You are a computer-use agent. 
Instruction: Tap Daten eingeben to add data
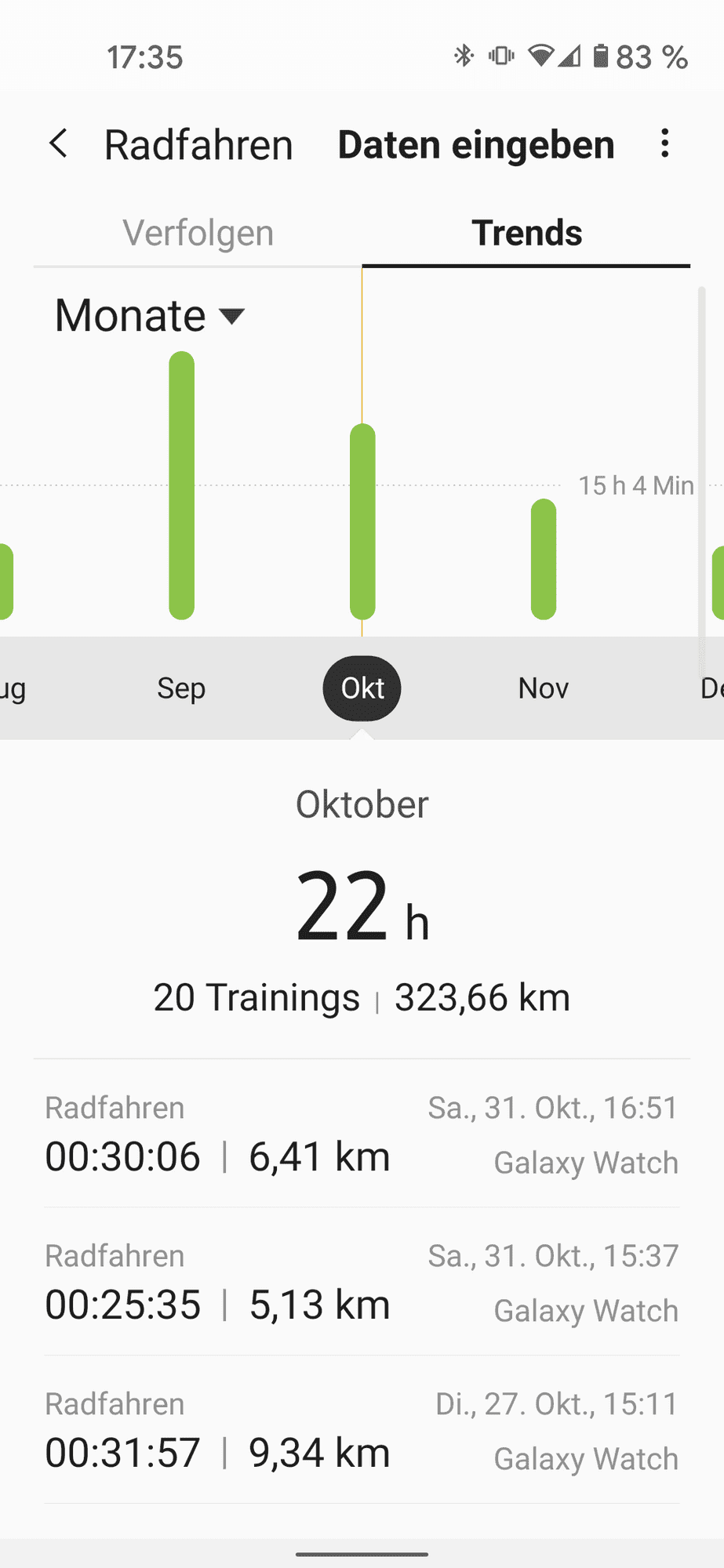pos(475,145)
